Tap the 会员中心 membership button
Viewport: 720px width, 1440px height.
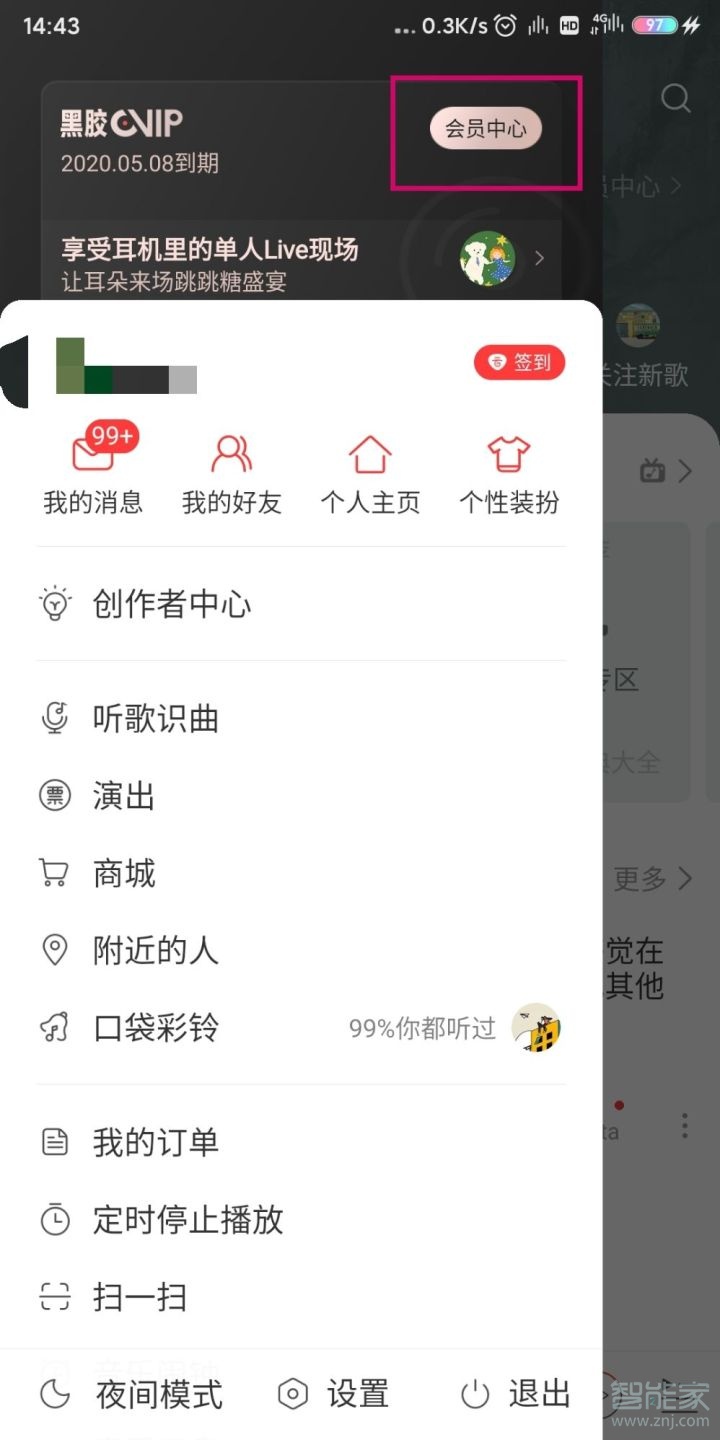coord(485,128)
